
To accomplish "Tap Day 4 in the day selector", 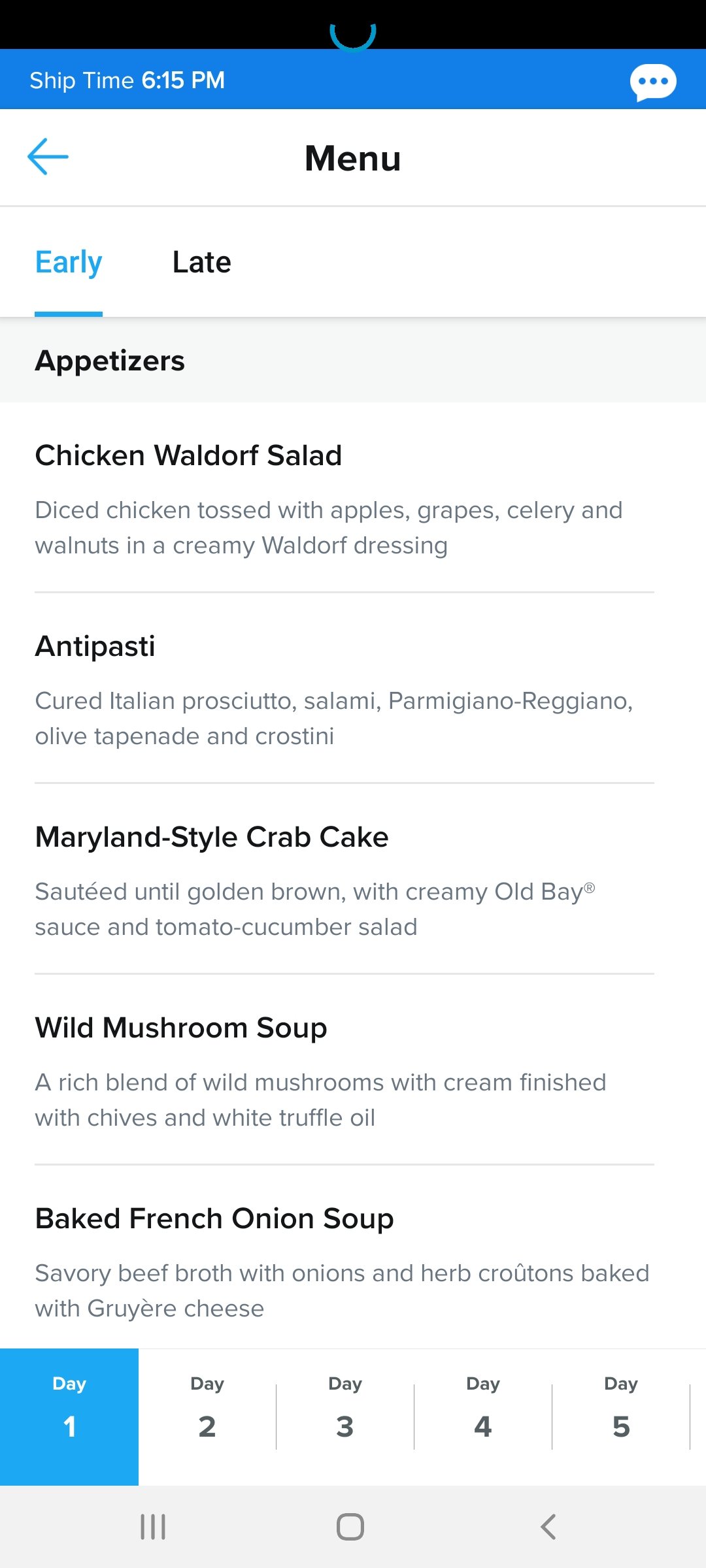I will coord(482,1414).
